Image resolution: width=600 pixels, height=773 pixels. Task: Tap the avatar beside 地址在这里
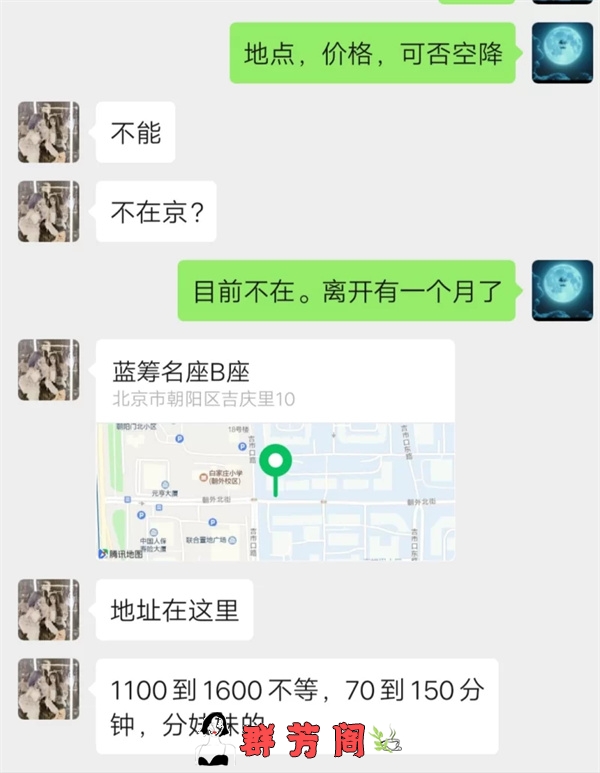coord(48,609)
